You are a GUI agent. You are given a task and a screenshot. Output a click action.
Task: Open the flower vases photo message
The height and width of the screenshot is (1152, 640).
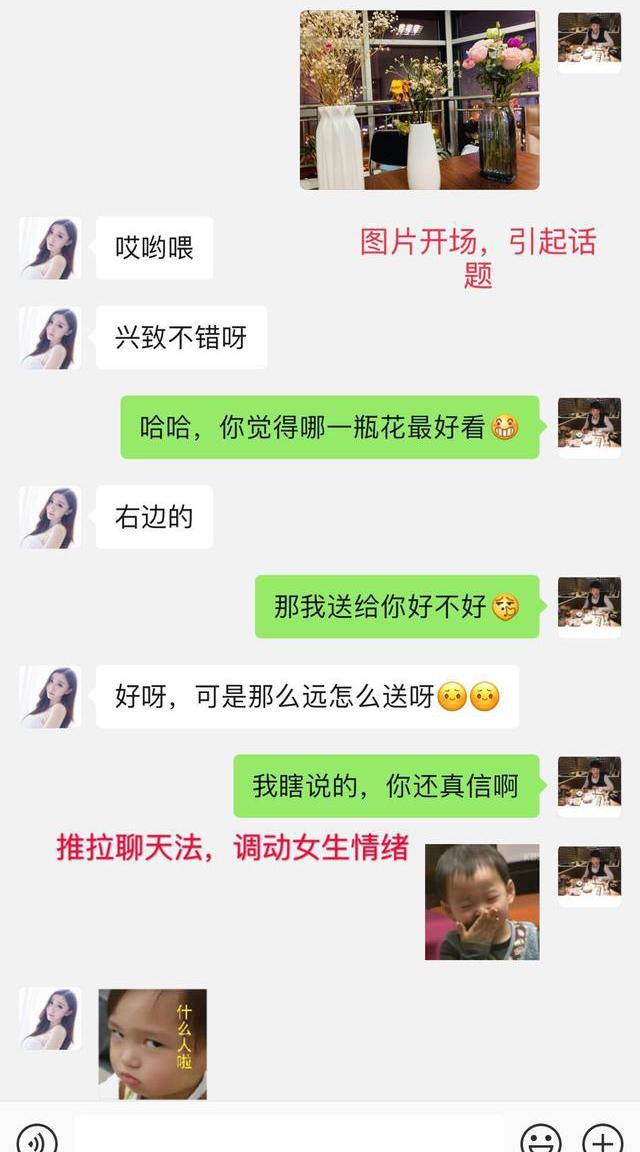point(419,100)
